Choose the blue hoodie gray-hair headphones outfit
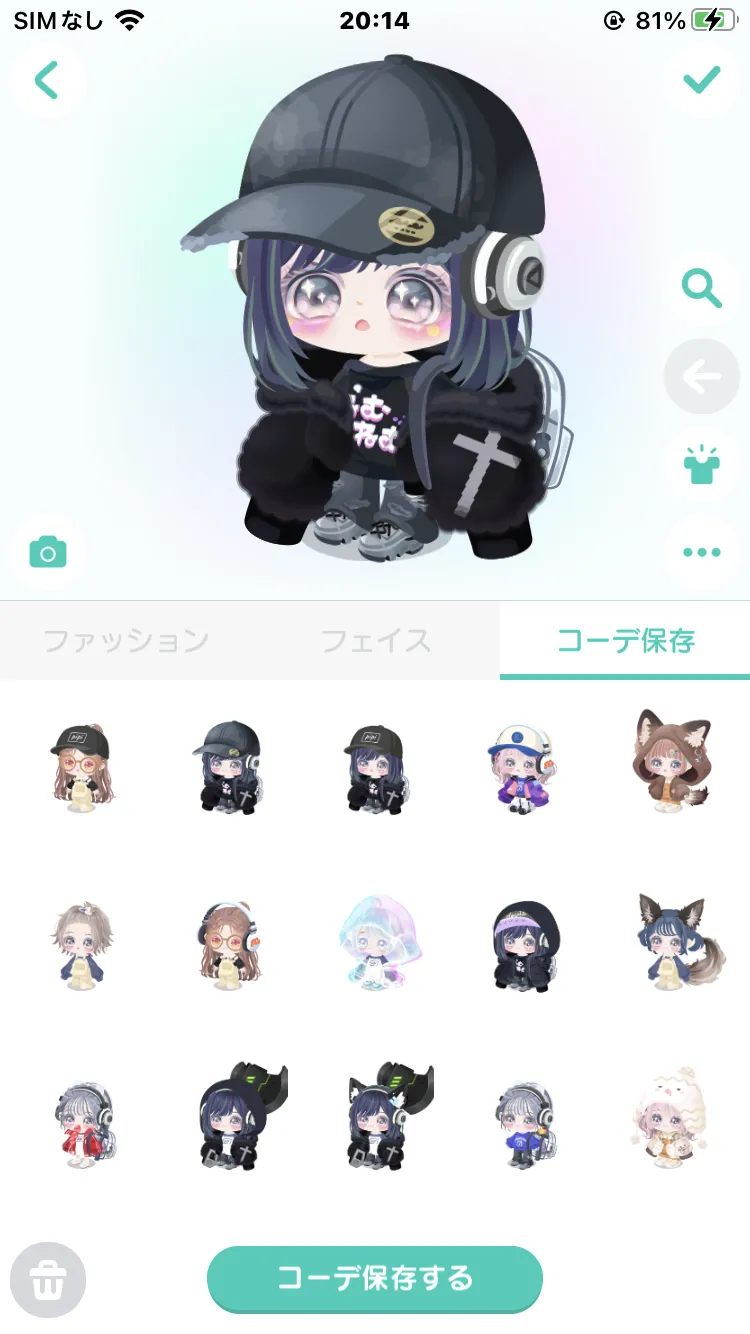 coord(523,1125)
